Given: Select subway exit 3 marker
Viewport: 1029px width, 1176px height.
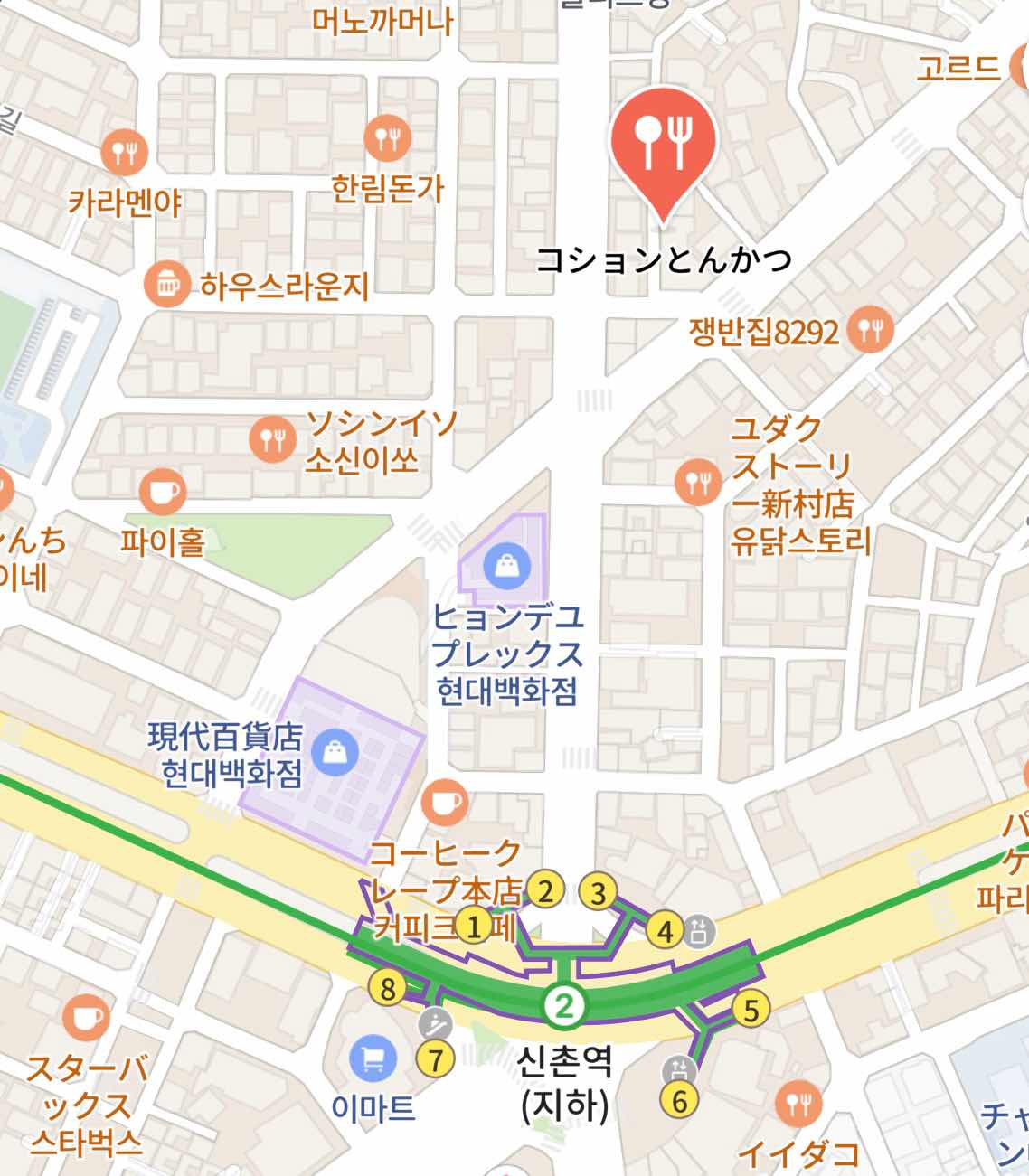Looking at the screenshot, I should pyautogui.click(x=598, y=893).
